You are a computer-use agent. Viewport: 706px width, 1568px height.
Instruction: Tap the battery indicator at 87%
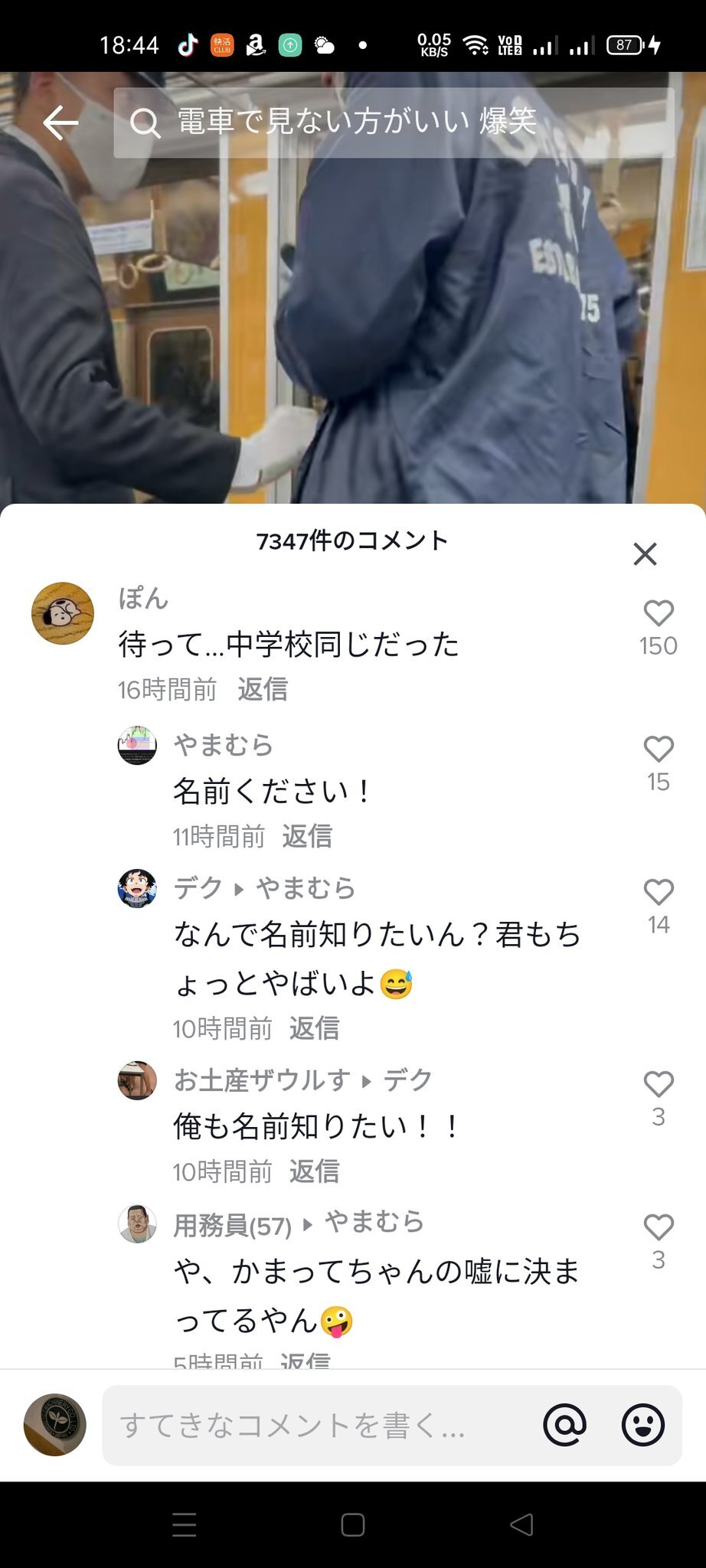click(x=625, y=44)
